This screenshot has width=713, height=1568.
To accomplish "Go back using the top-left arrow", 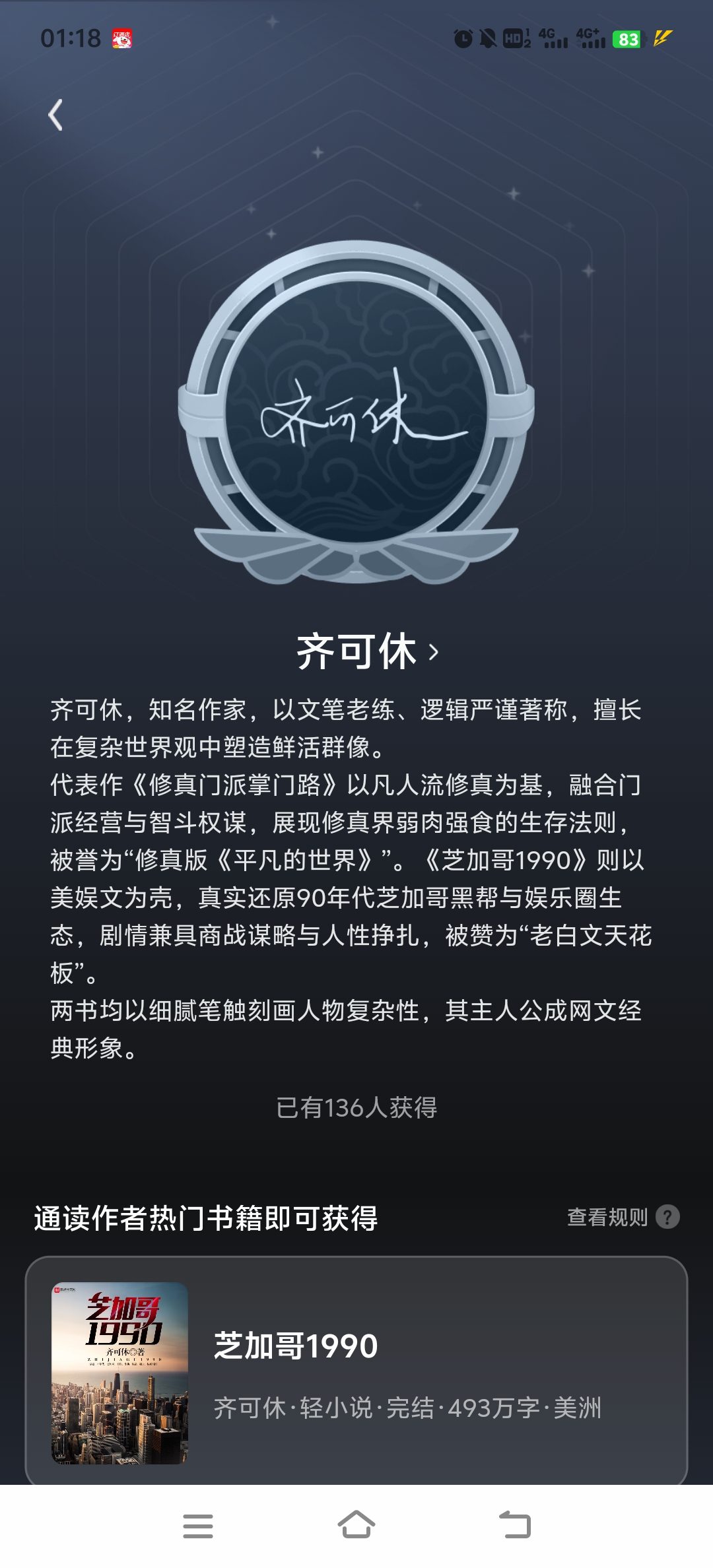I will 56,115.
